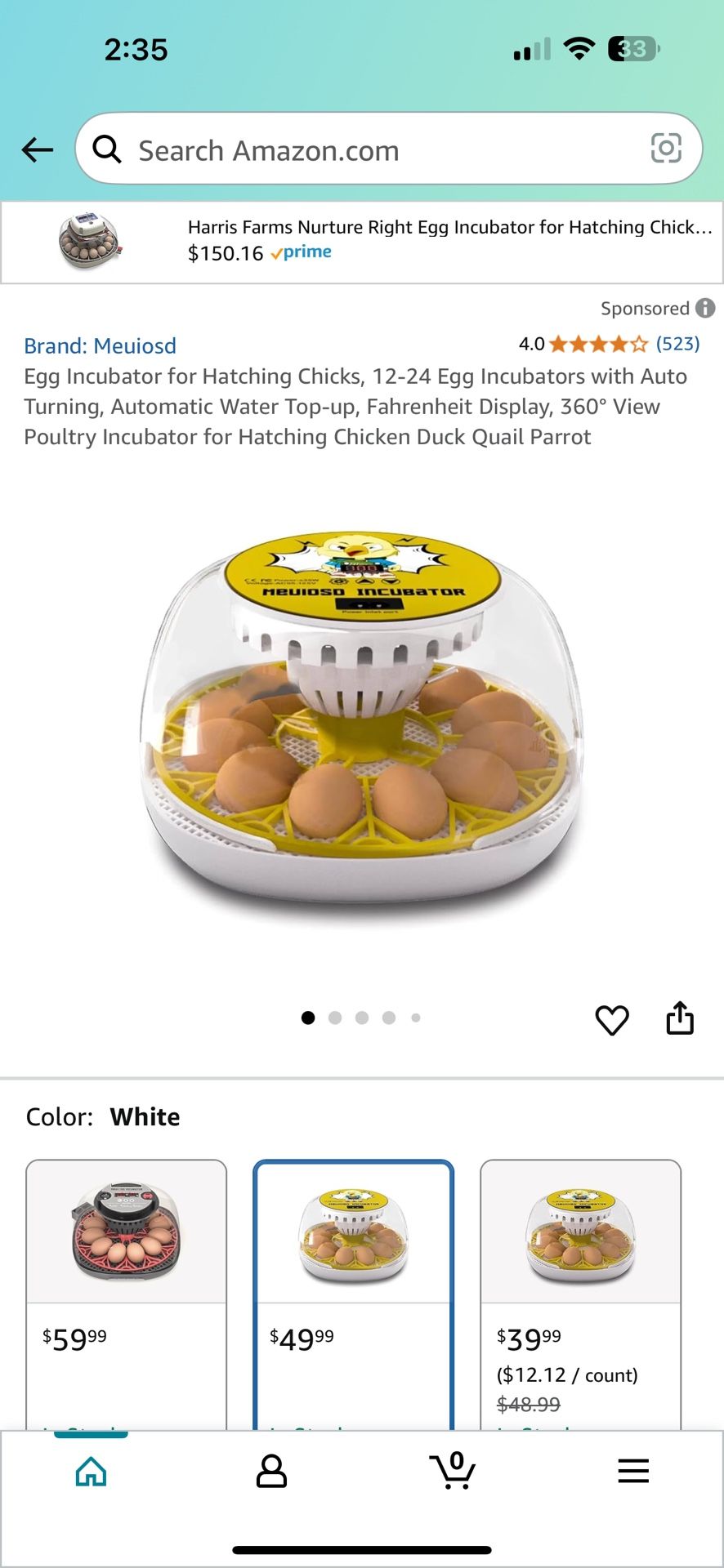Select the $59.99 color option
The height and width of the screenshot is (1568, 724).
tap(126, 1290)
